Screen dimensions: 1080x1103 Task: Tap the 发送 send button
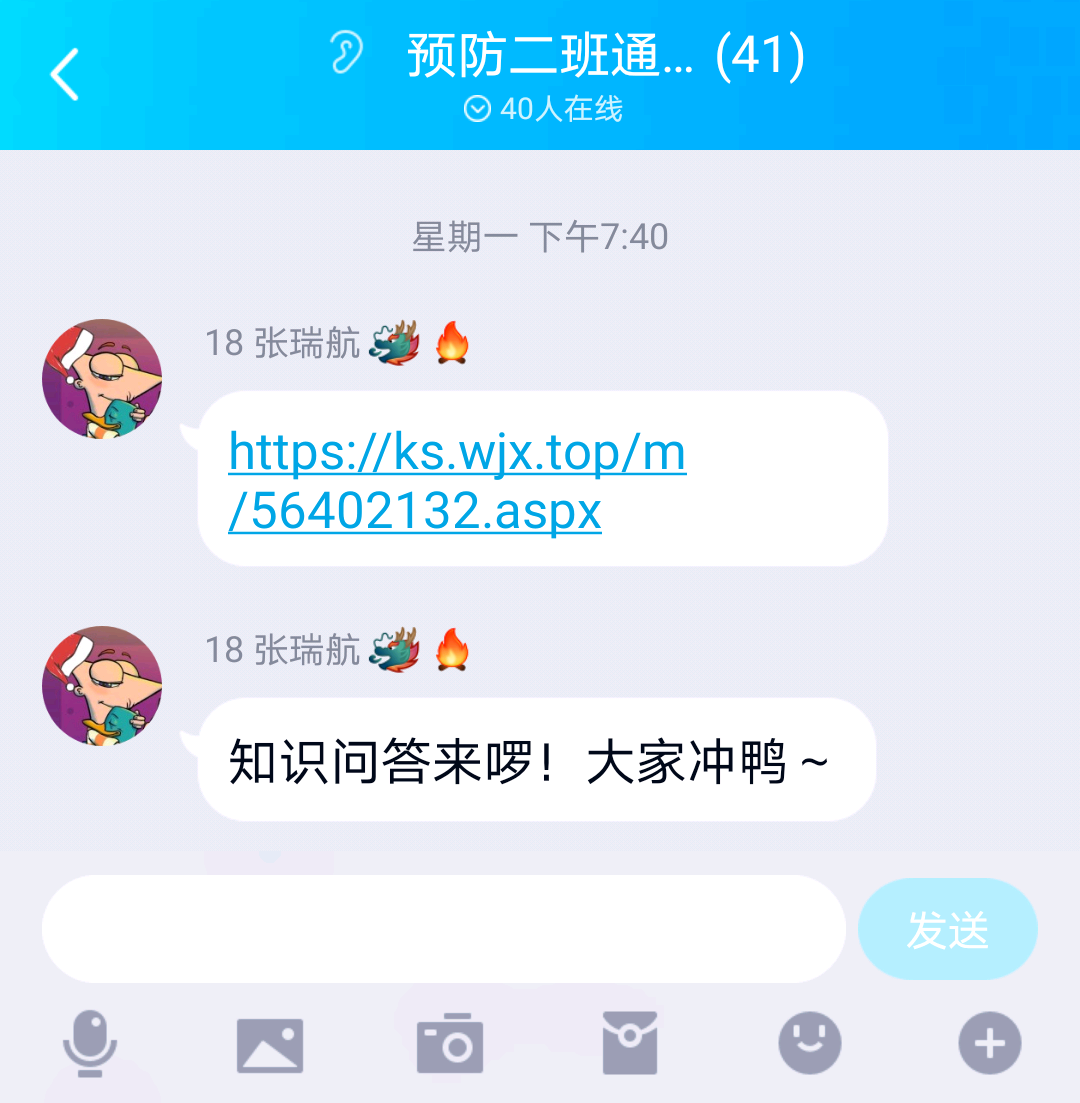tap(947, 929)
